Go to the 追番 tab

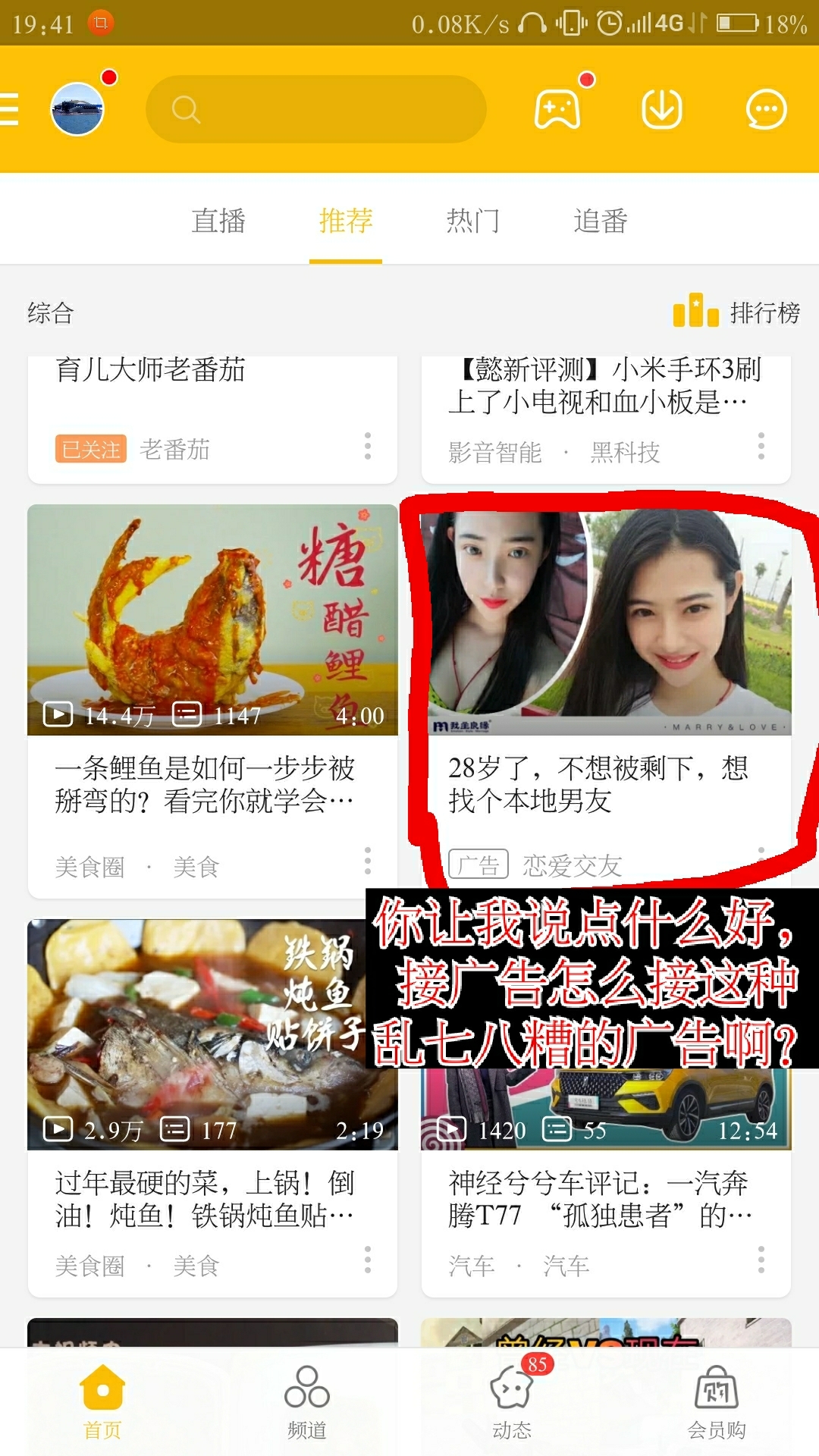[x=601, y=221]
